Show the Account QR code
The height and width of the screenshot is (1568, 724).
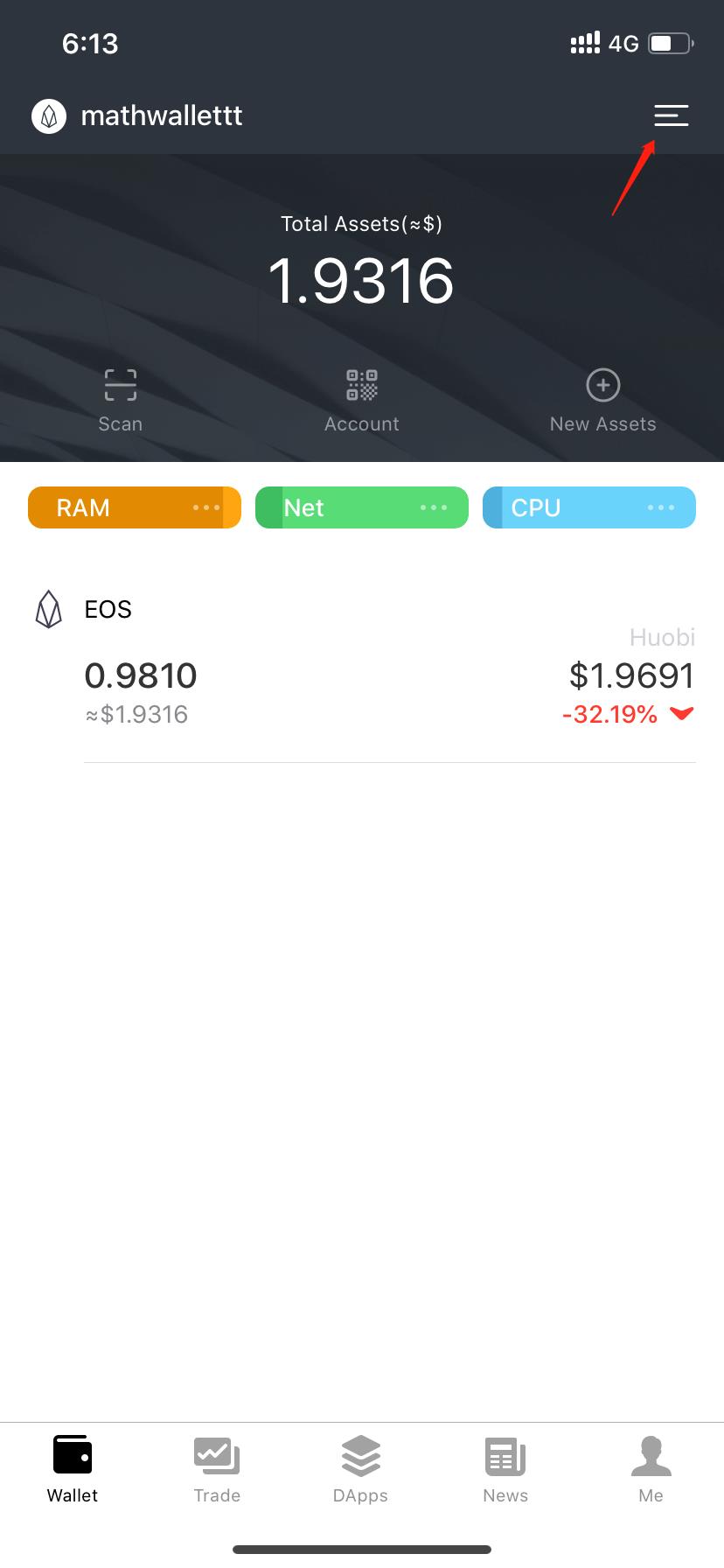pos(362,400)
